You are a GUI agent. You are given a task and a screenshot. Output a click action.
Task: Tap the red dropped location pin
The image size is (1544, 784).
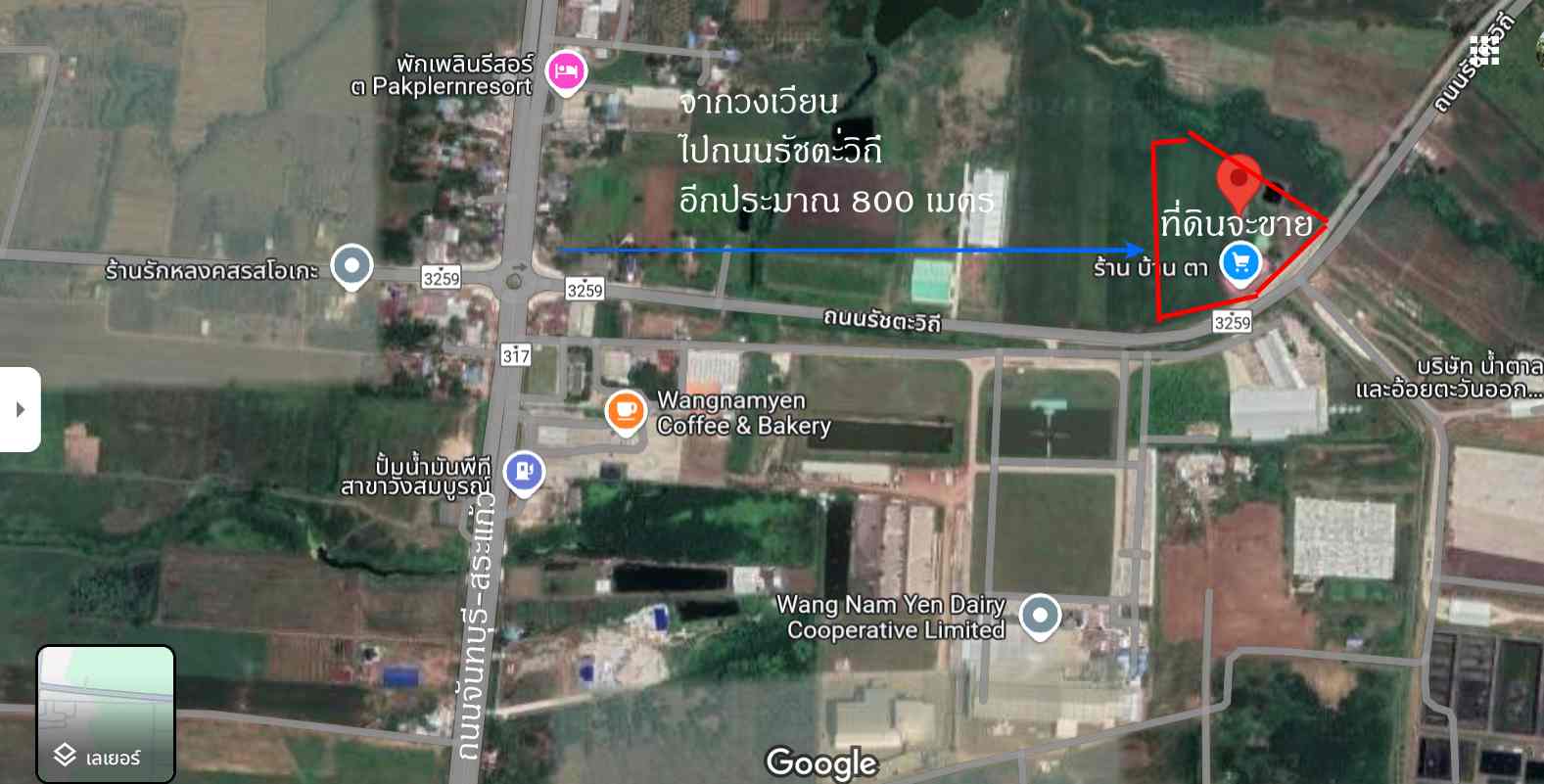(1239, 179)
